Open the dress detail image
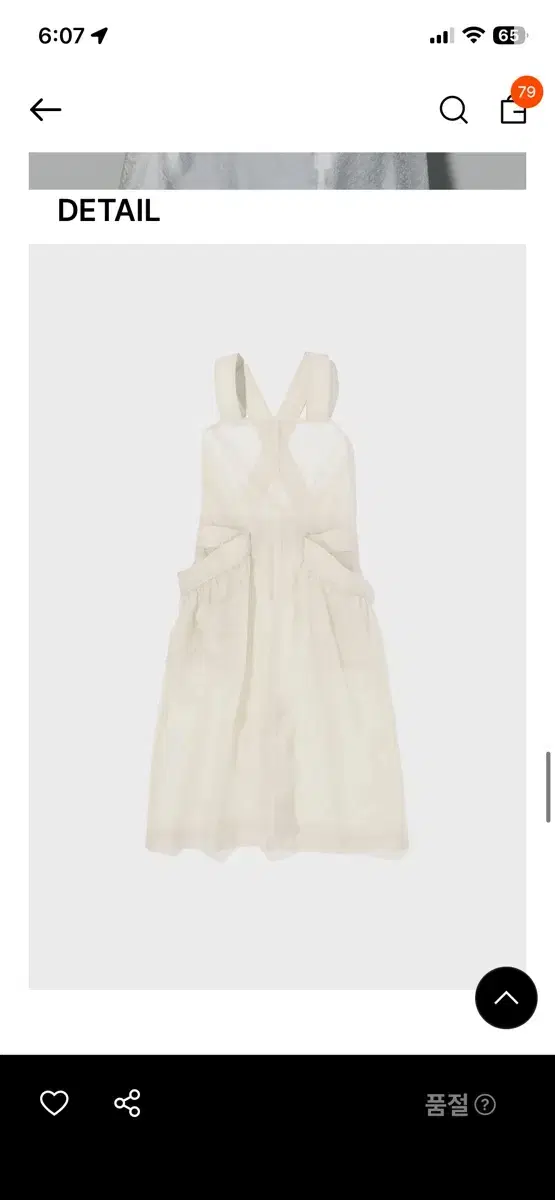555x1200 pixels. point(277,616)
